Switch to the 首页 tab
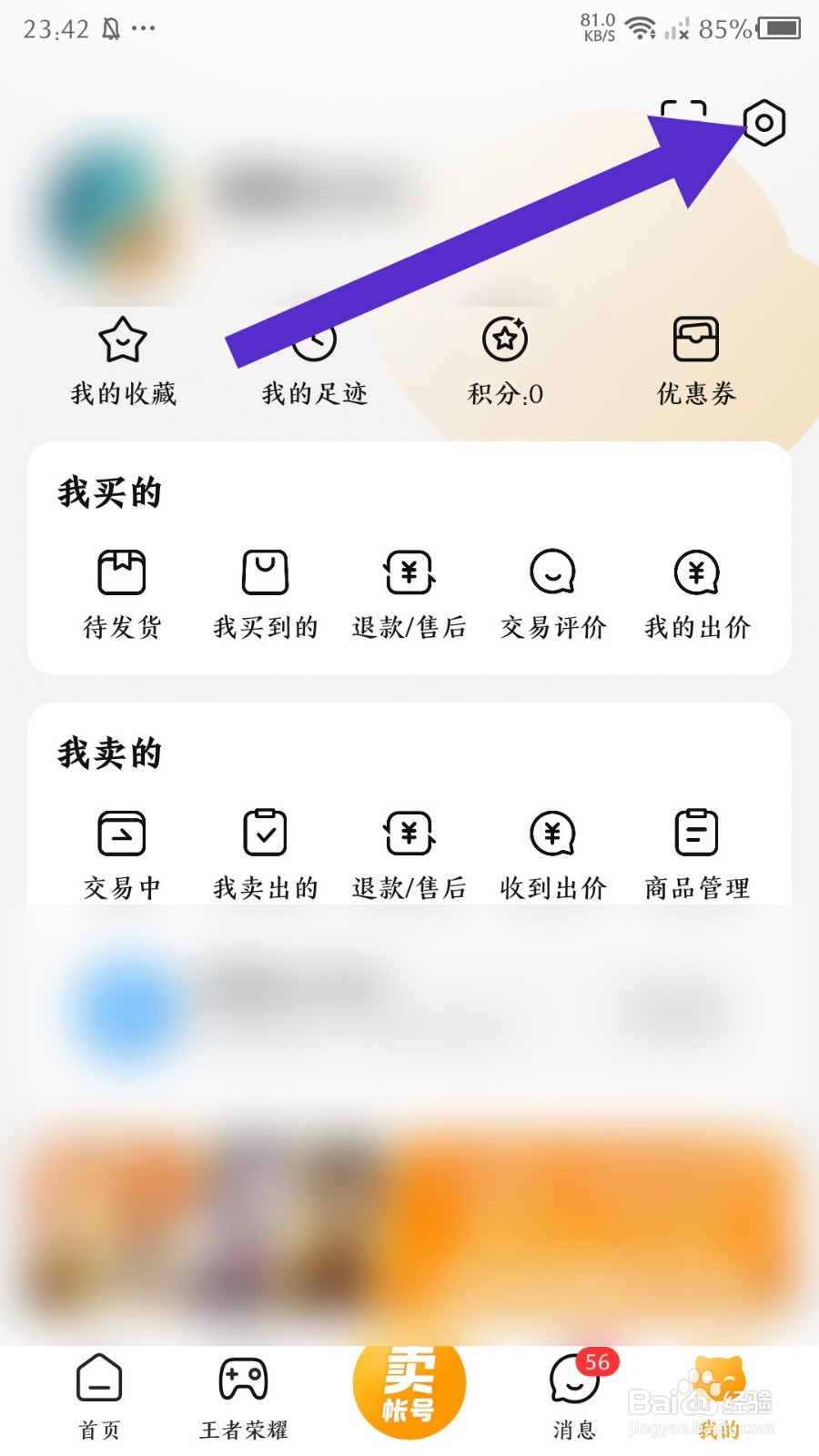The width and height of the screenshot is (819, 1456). pyautogui.click(x=99, y=1396)
